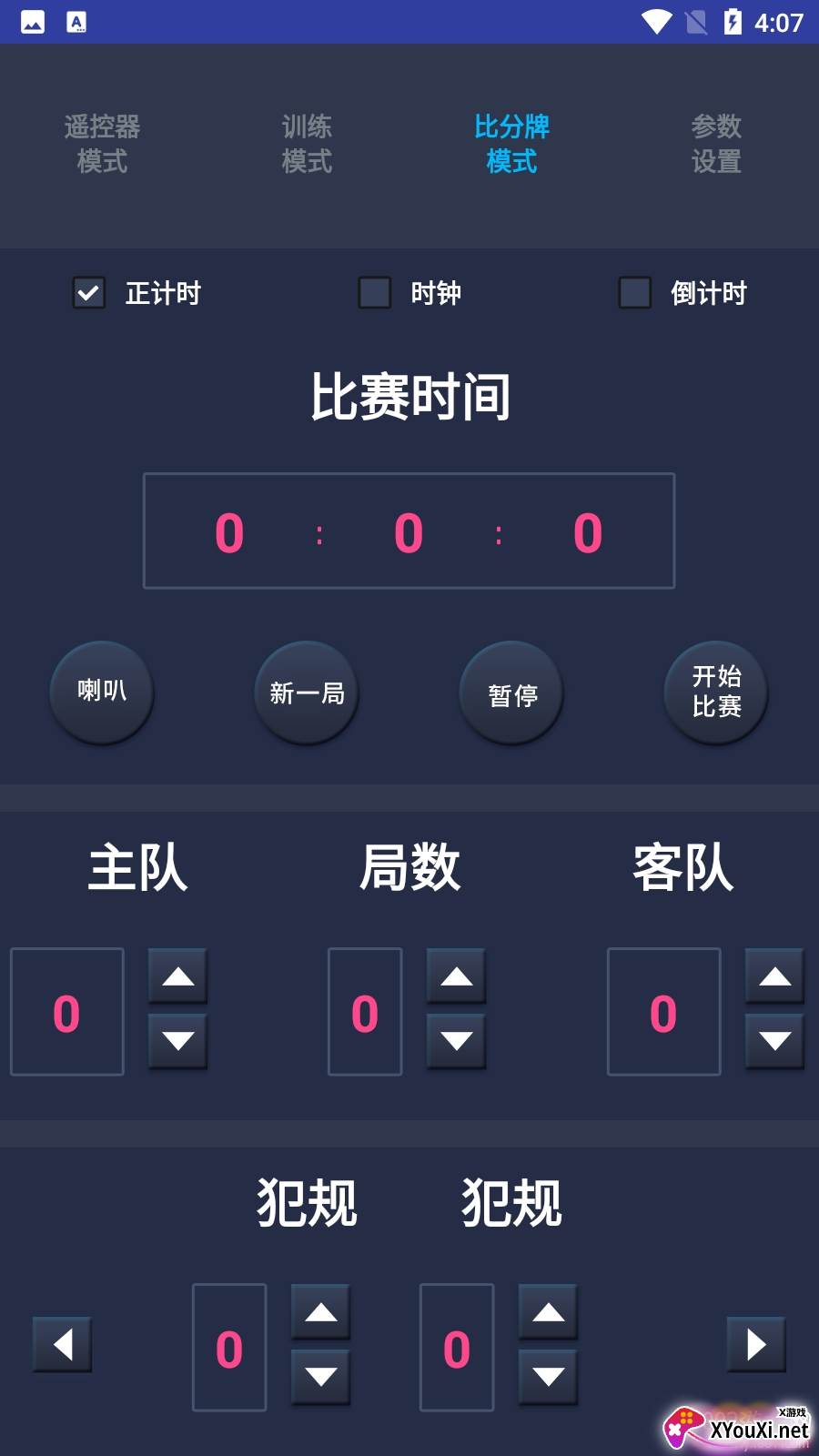The height and width of the screenshot is (1456, 819).
Task: Switch to the 遥控器模式 tab
Action: (x=102, y=144)
